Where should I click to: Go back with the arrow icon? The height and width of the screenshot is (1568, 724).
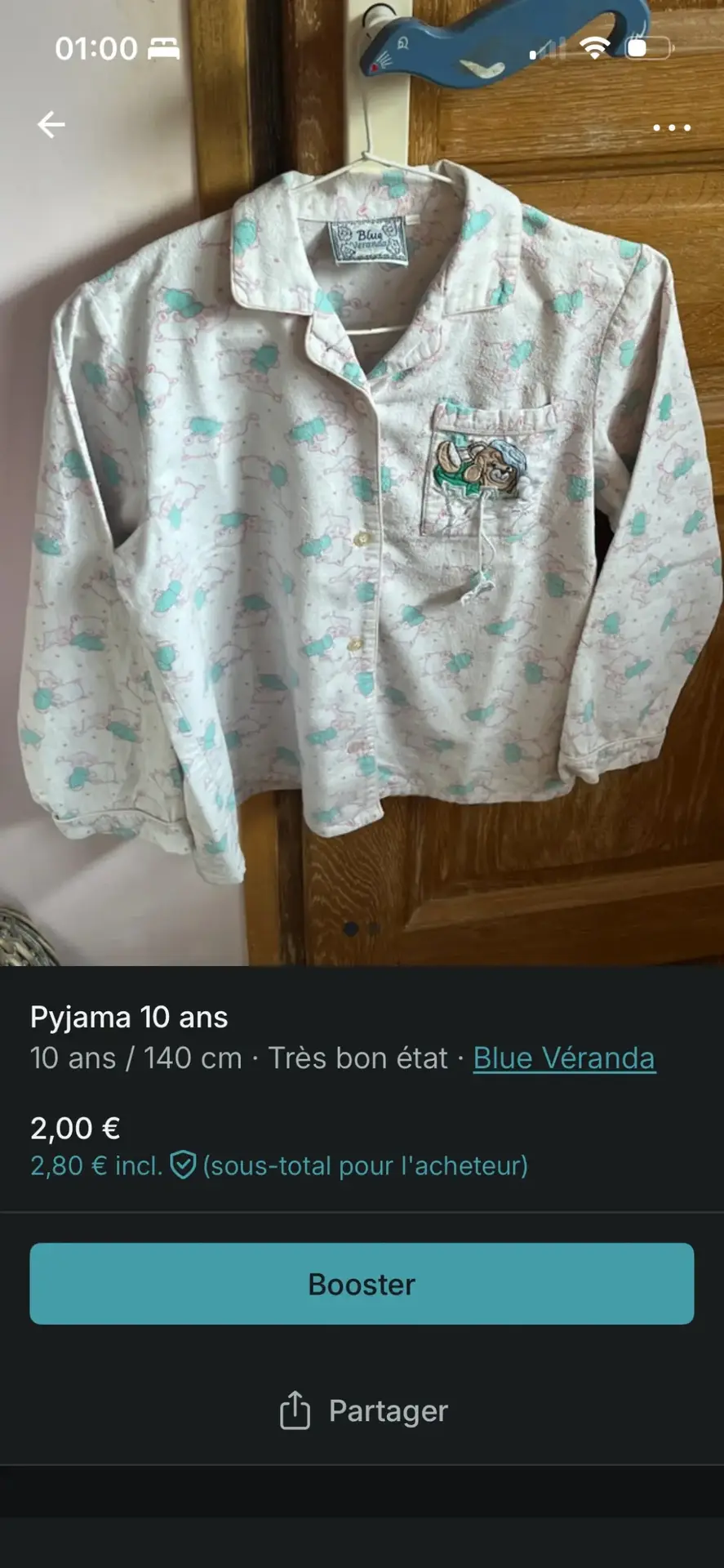(x=51, y=125)
